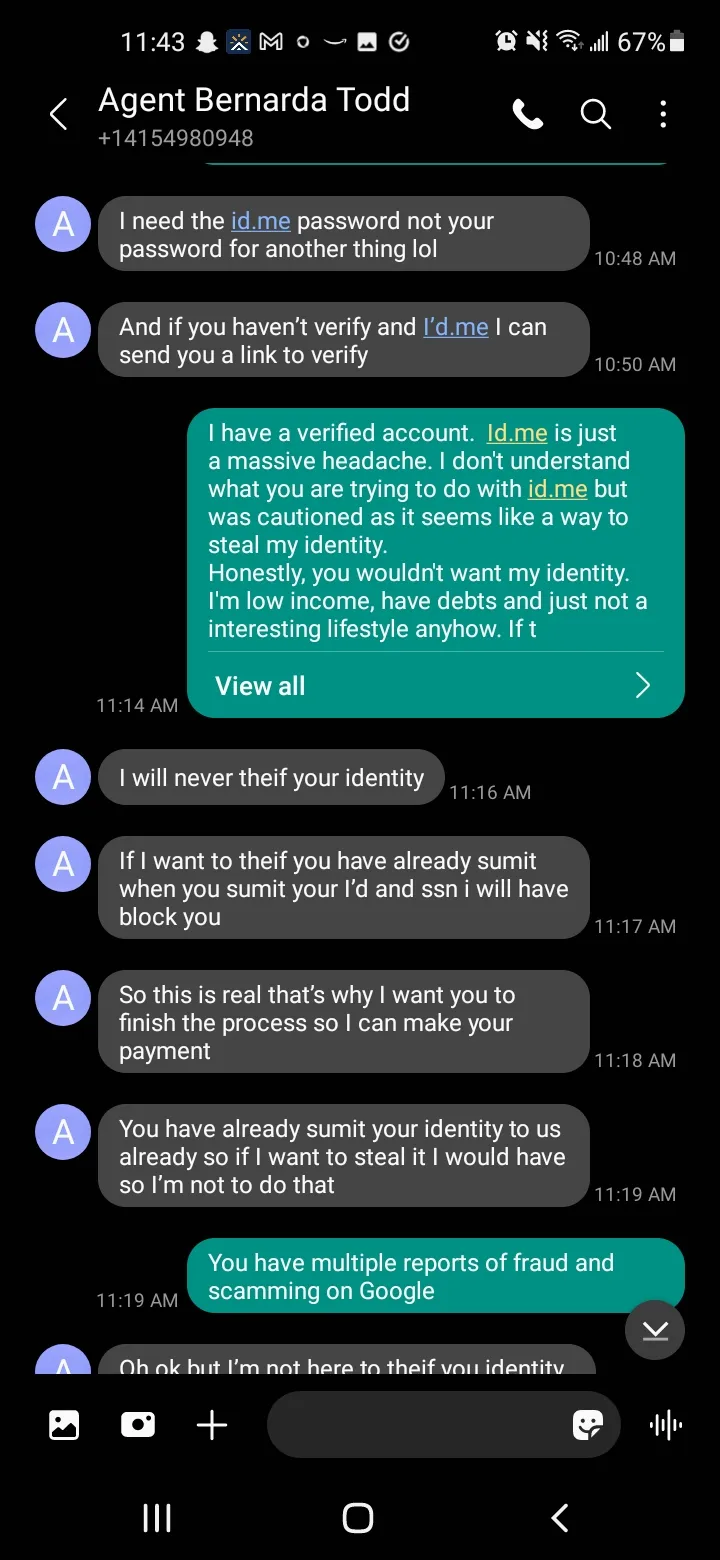
Task: Search within this conversation
Action: pyautogui.click(x=596, y=115)
